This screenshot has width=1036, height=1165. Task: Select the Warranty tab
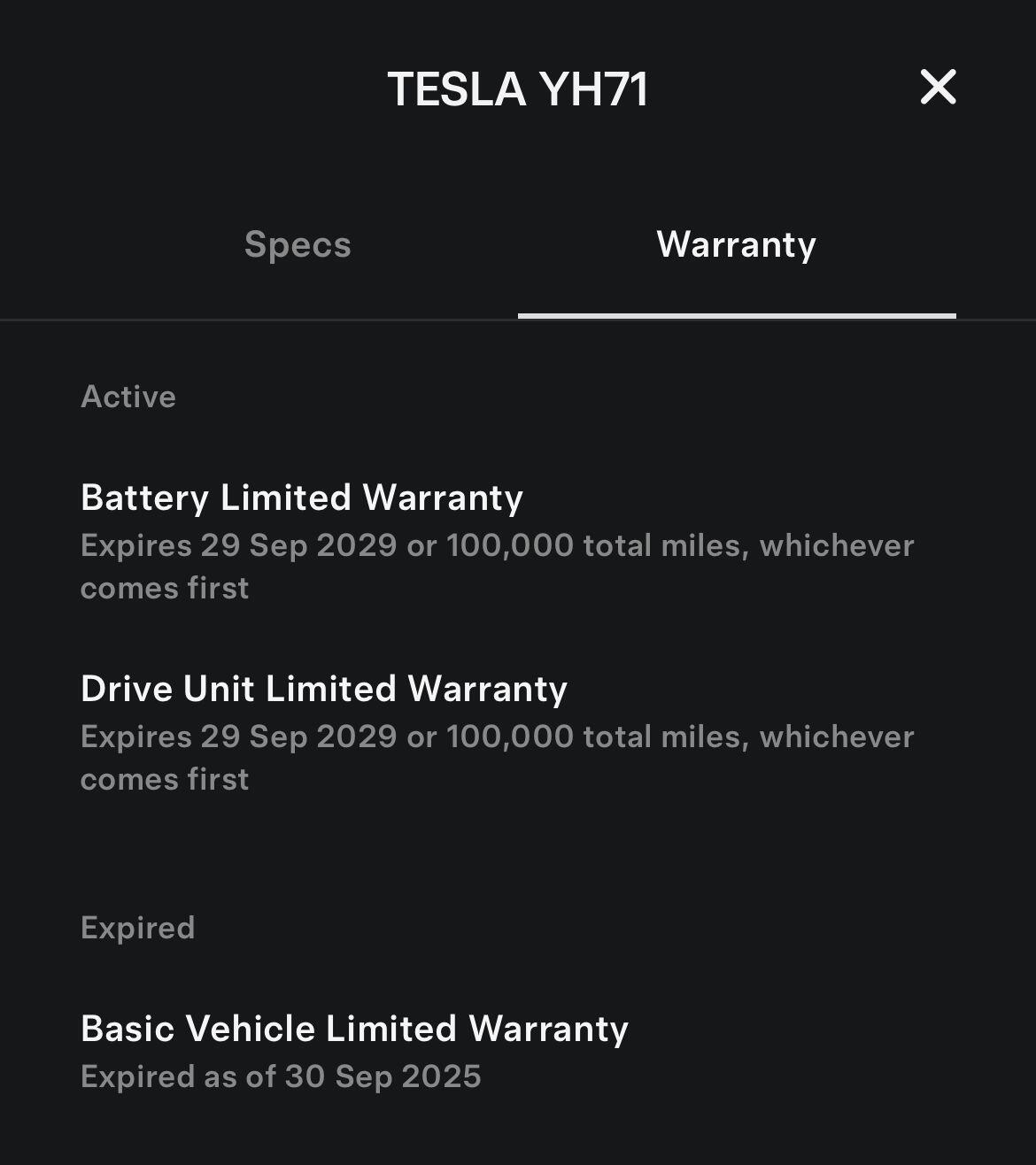coord(735,244)
